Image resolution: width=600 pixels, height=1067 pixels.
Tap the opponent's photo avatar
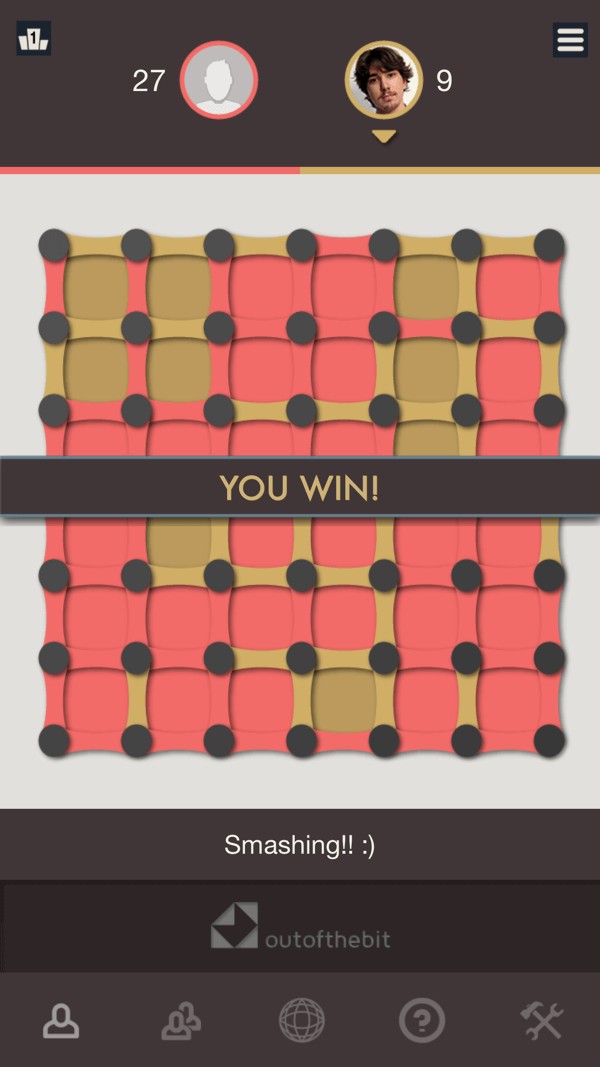(384, 80)
